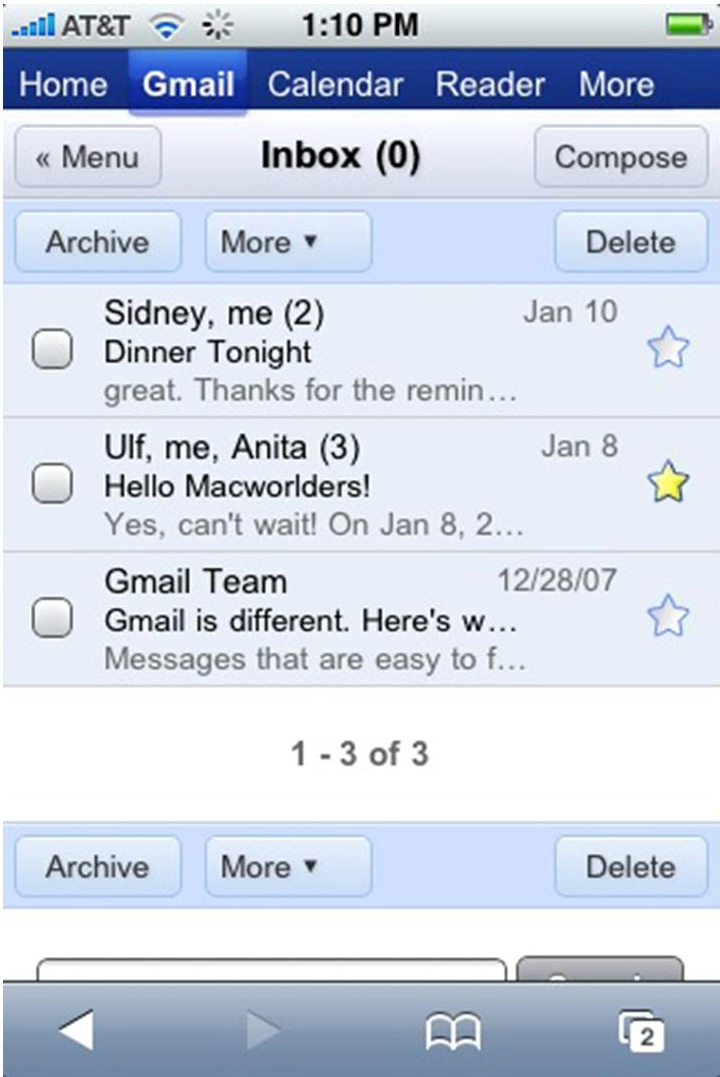This screenshot has width=720, height=1077.
Task: Go back with the Menu button
Action: [86, 157]
